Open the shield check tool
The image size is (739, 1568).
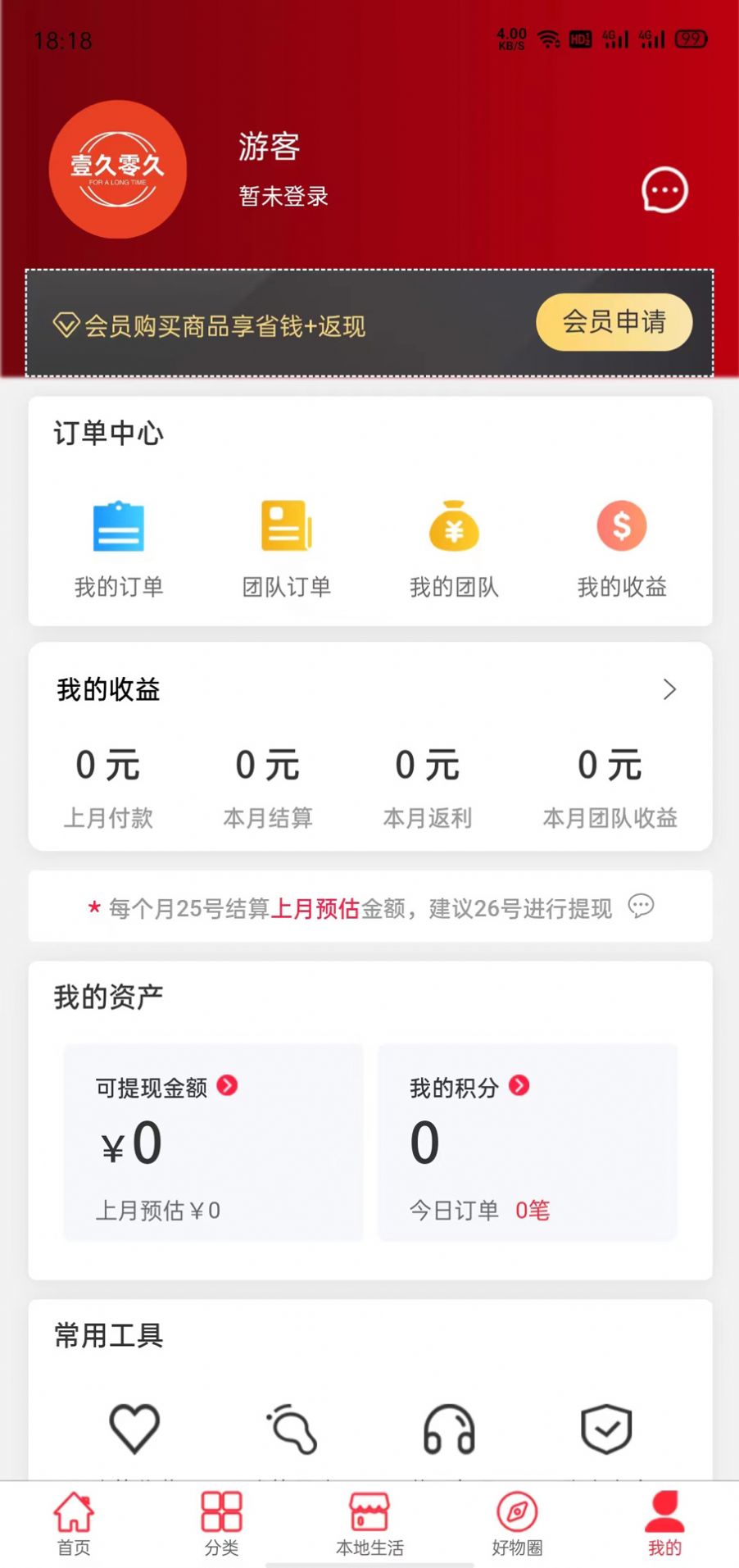coord(606,1429)
